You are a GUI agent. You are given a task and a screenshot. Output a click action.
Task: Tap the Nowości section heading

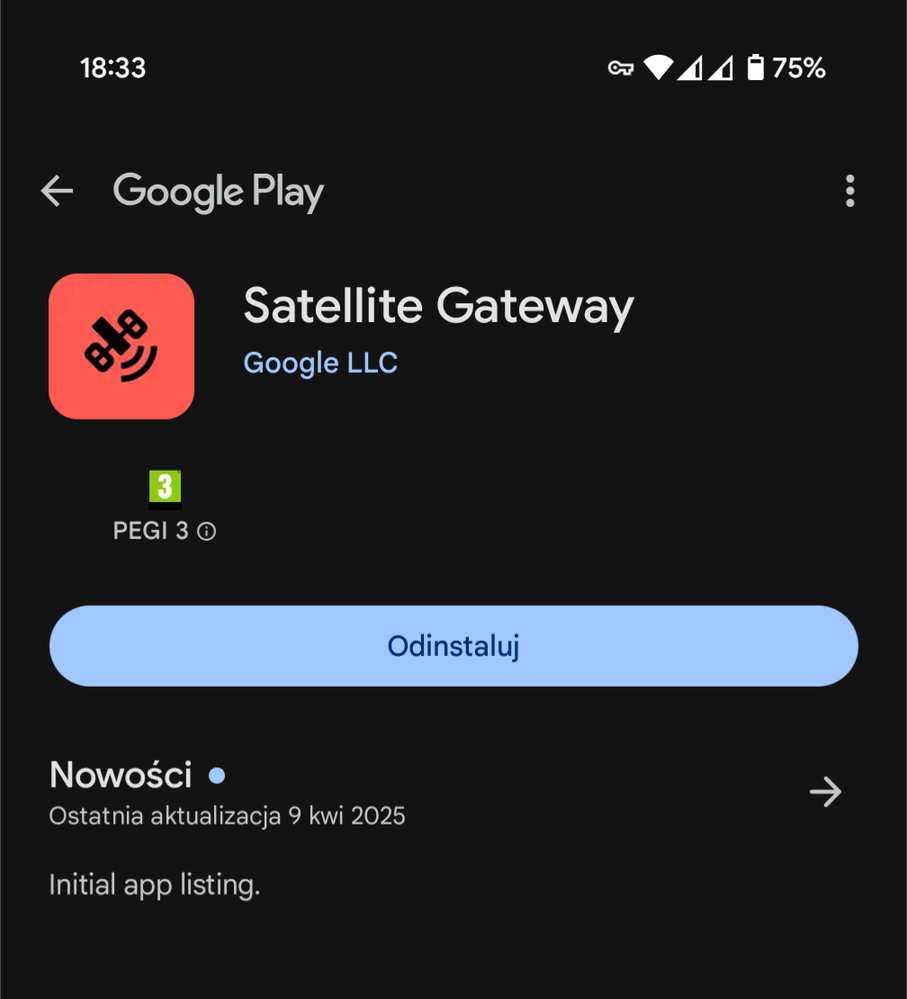(x=120, y=775)
